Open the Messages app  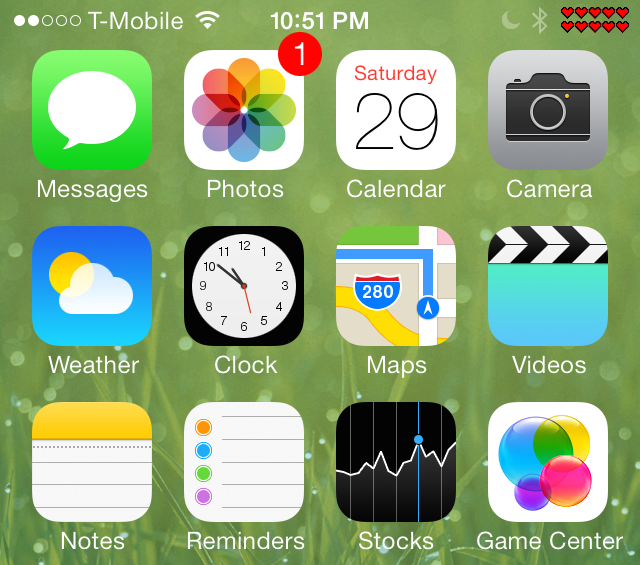[x=92, y=110]
